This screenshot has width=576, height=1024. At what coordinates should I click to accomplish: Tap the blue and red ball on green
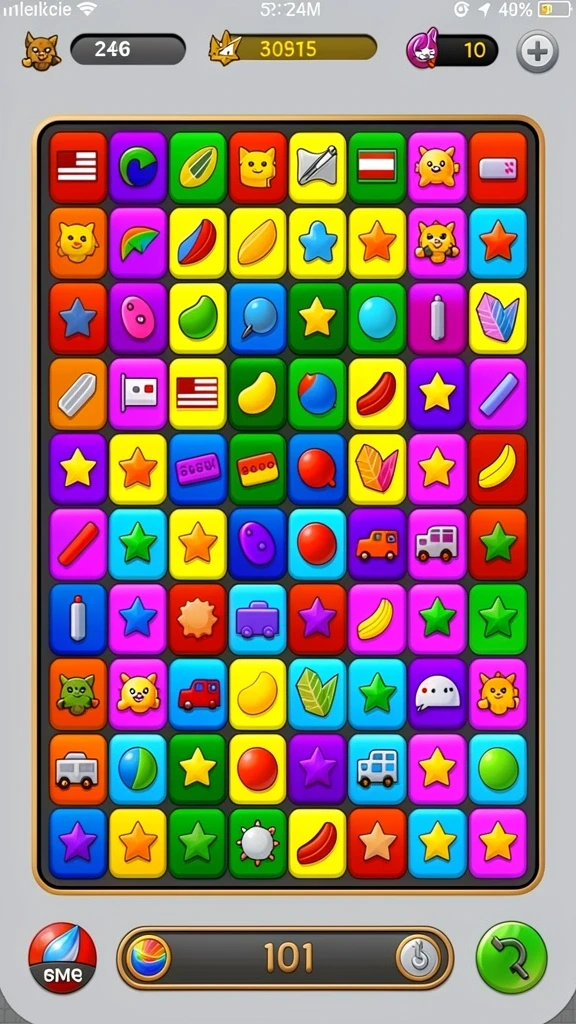pos(317,393)
